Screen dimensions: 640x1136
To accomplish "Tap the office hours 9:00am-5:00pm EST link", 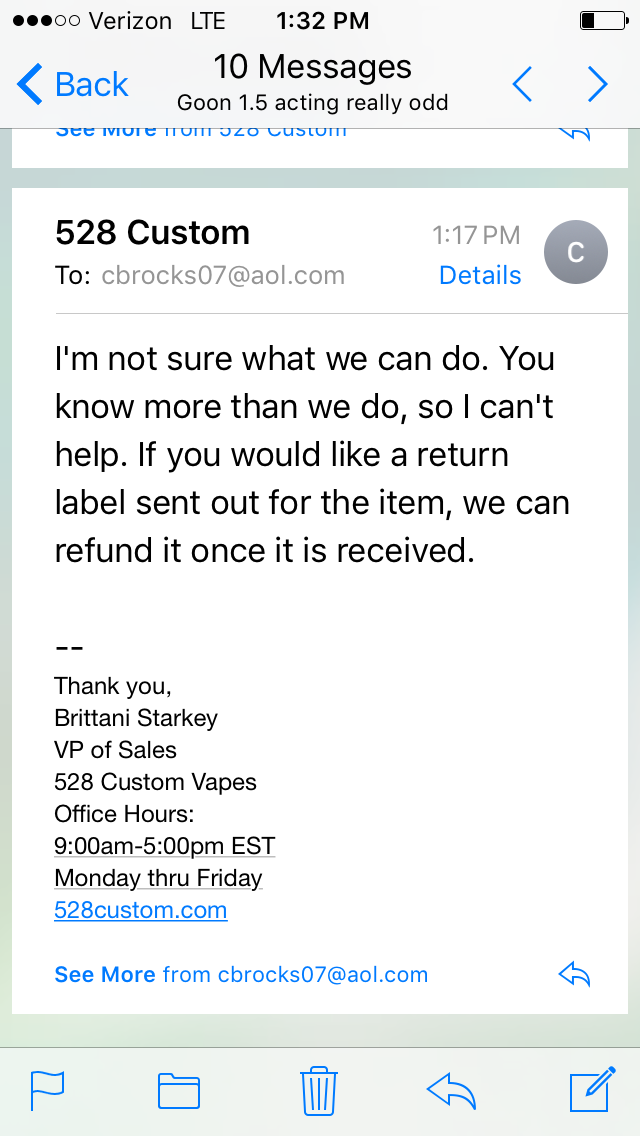I will point(164,846).
